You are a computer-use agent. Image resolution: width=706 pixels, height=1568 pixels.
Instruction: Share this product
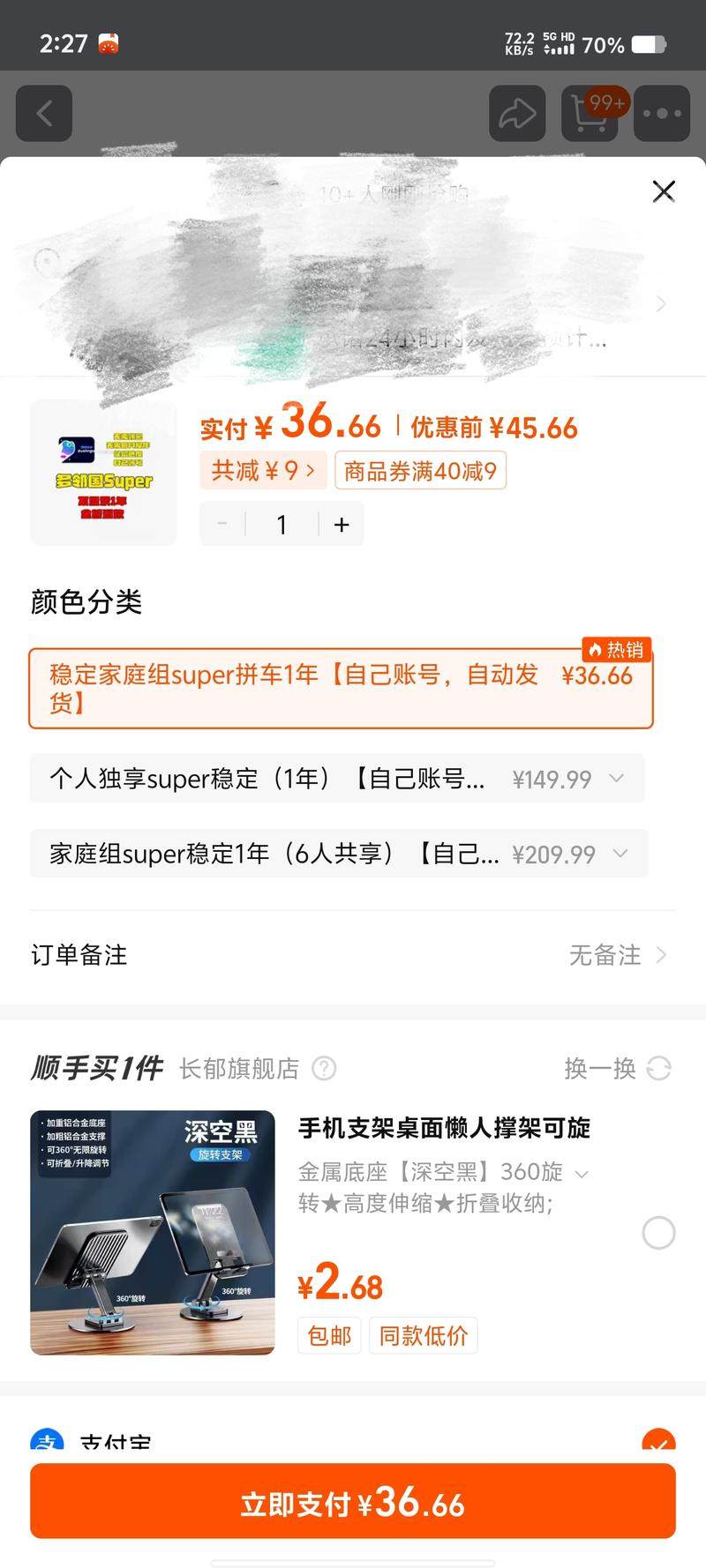click(517, 114)
